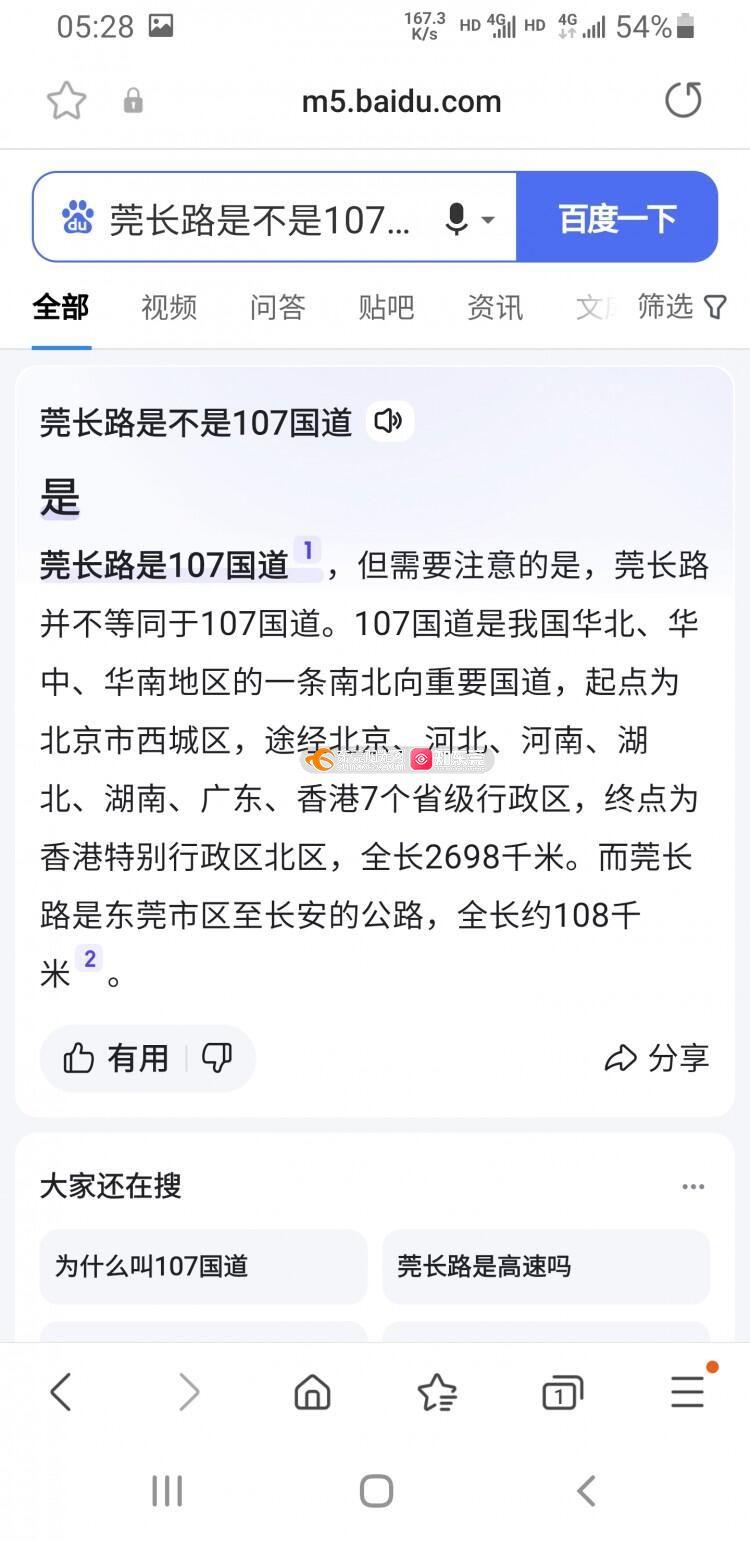Switch to the 问答 tab
This screenshot has width=750, height=1541.
(277, 307)
